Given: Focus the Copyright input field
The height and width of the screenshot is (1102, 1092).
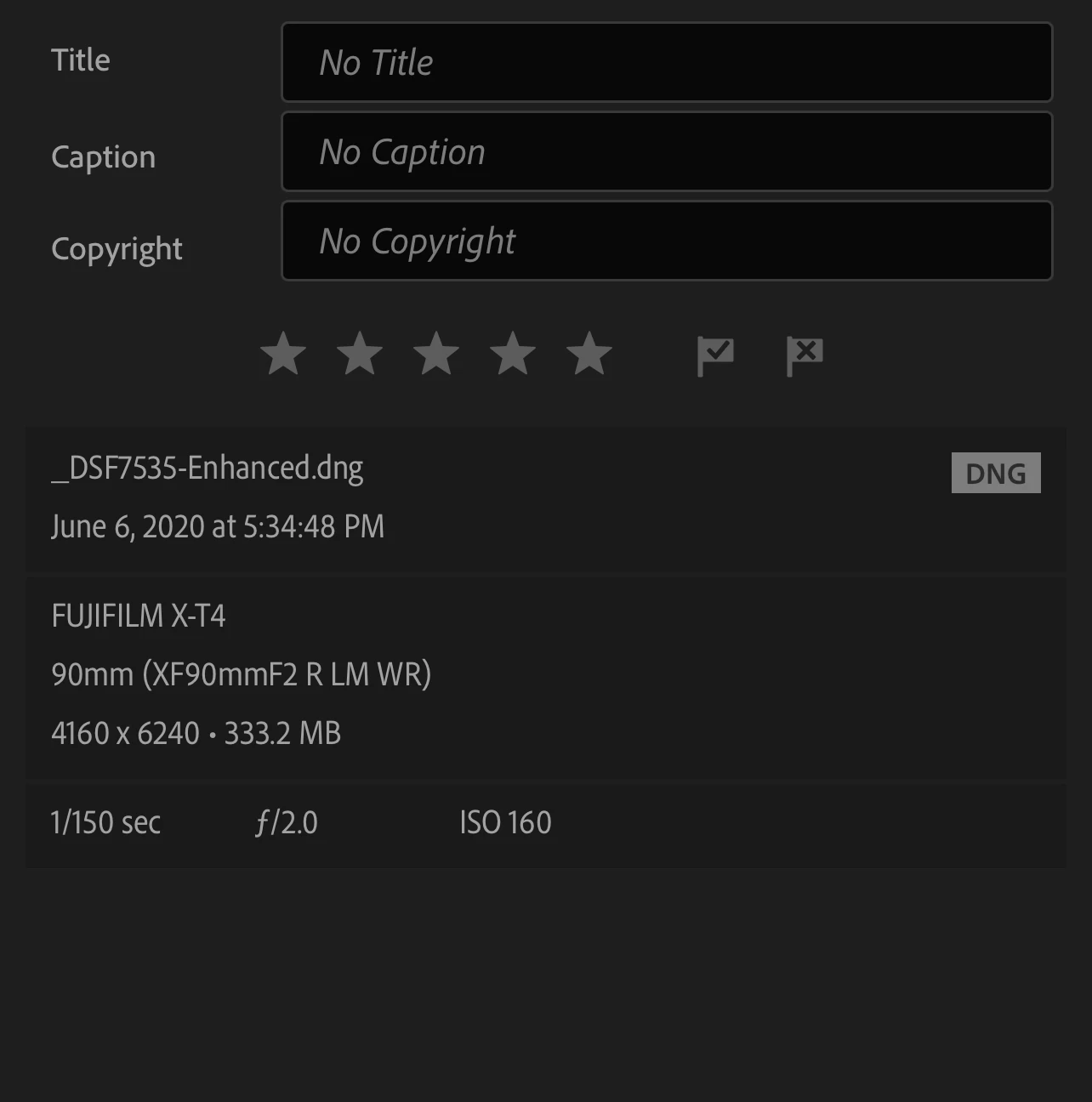Looking at the screenshot, I should click(667, 241).
